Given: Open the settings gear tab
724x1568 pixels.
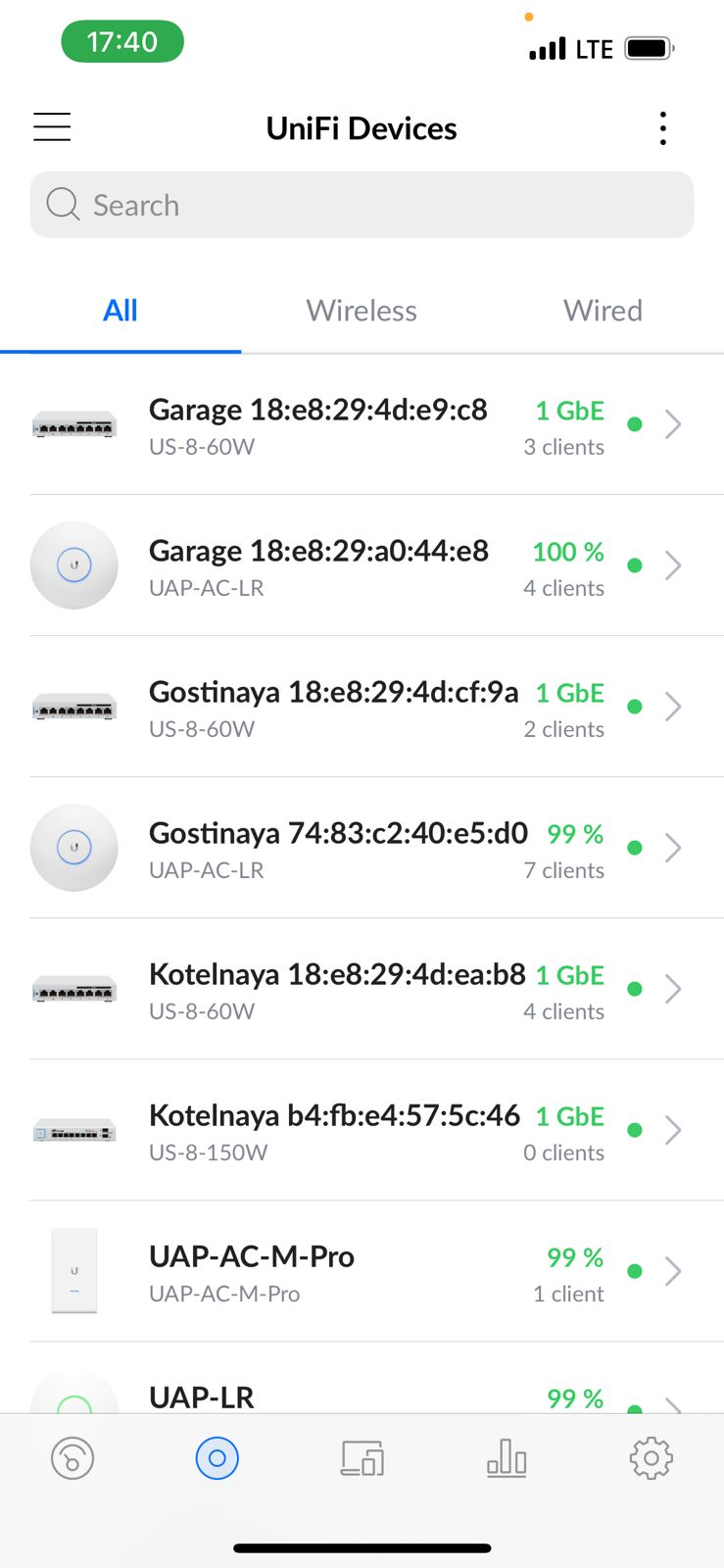Looking at the screenshot, I should [x=652, y=1458].
